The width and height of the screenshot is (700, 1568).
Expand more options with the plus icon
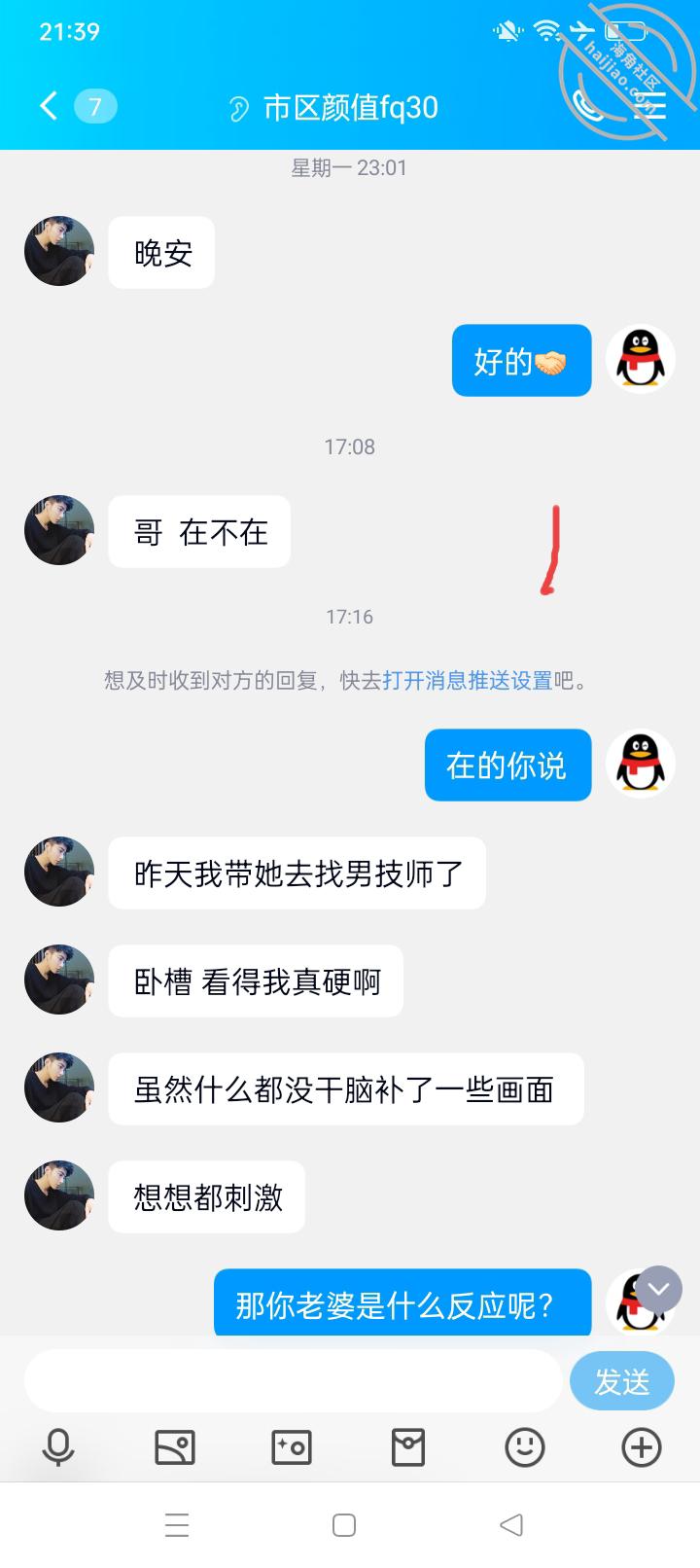(x=642, y=1447)
